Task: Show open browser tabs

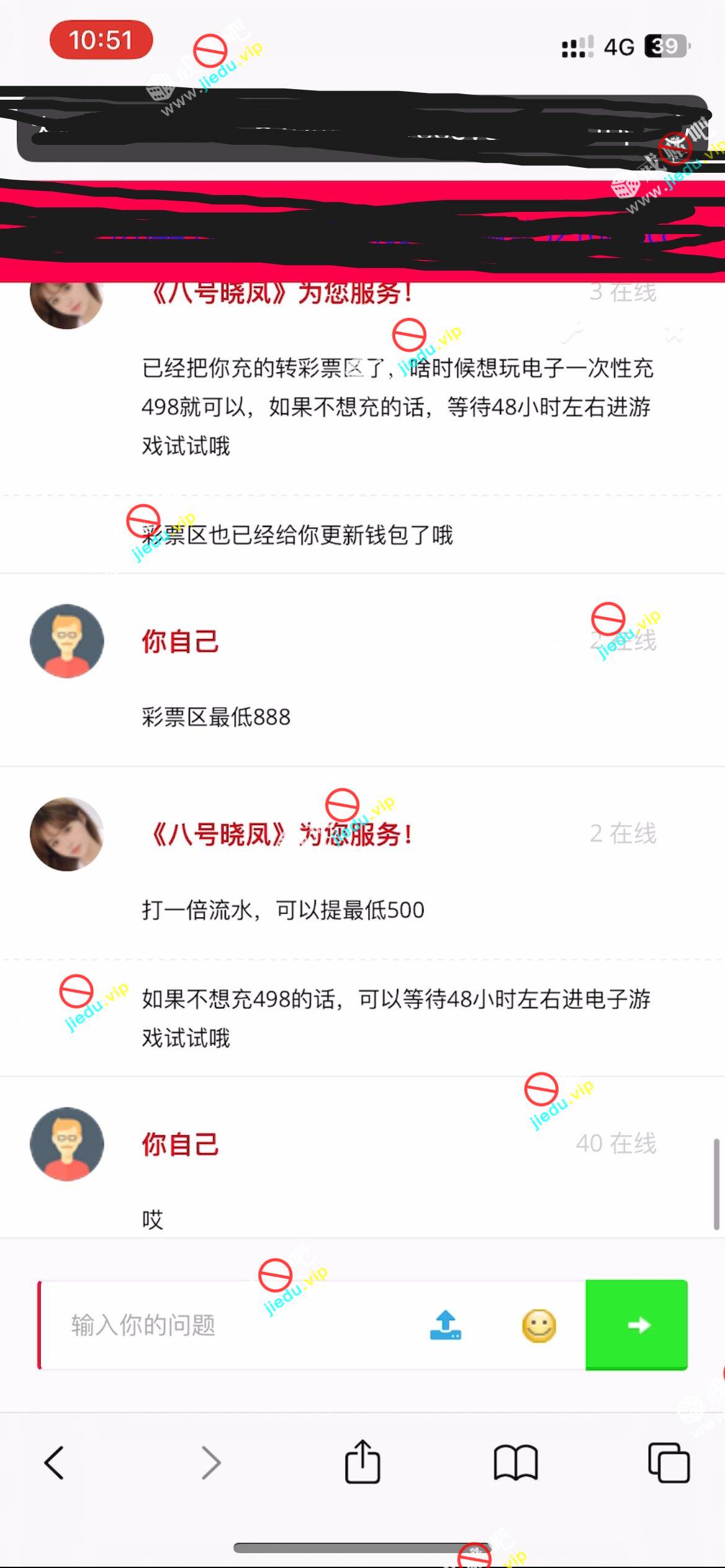Action: coord(668,1463)
